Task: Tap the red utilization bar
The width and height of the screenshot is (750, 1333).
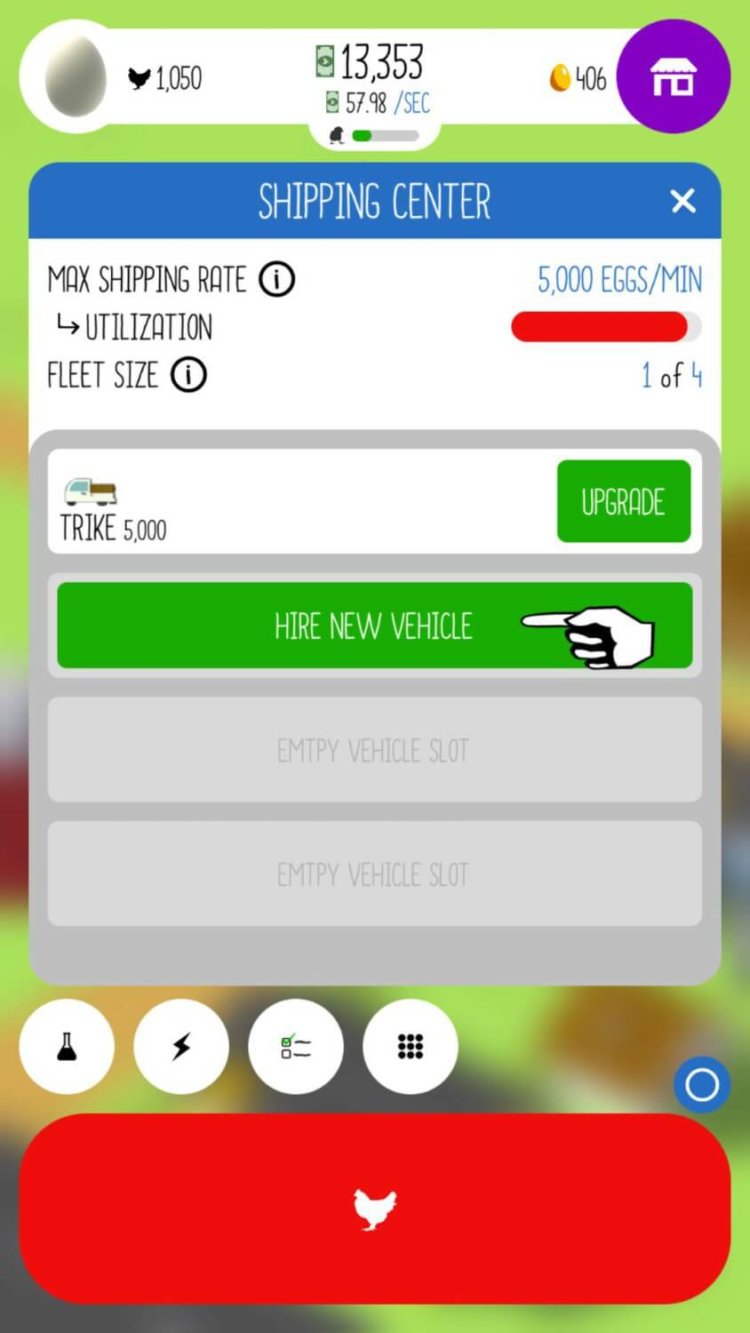Action: pyautogui.click(x=600, y=327)
